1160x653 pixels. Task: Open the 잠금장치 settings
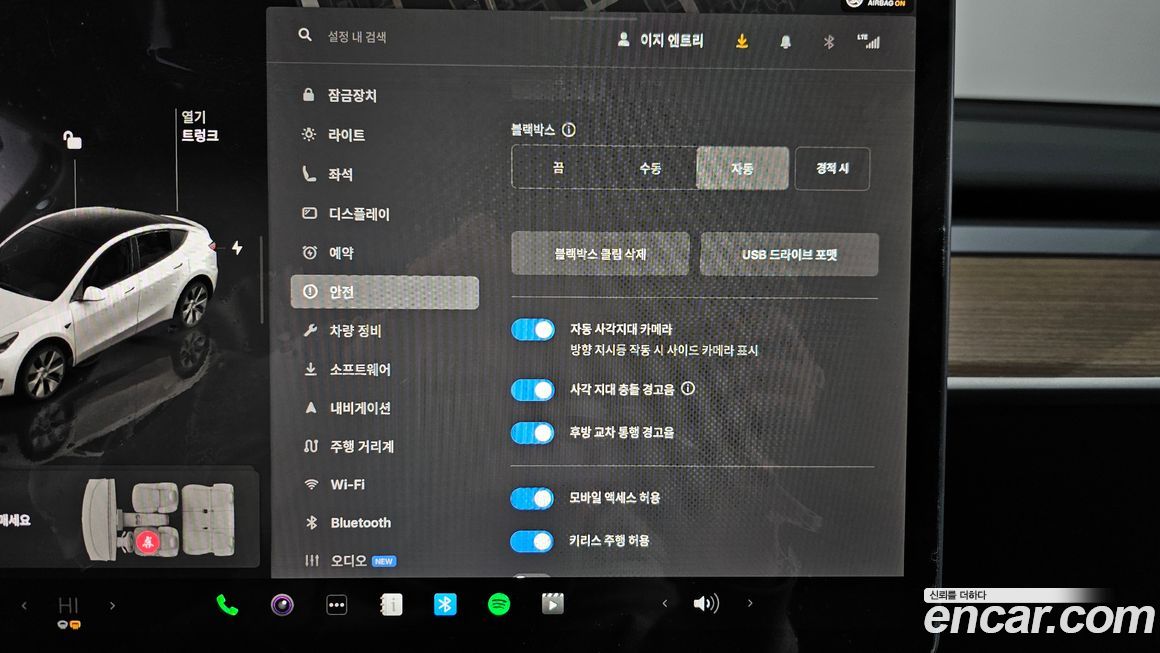pos(351,96)
